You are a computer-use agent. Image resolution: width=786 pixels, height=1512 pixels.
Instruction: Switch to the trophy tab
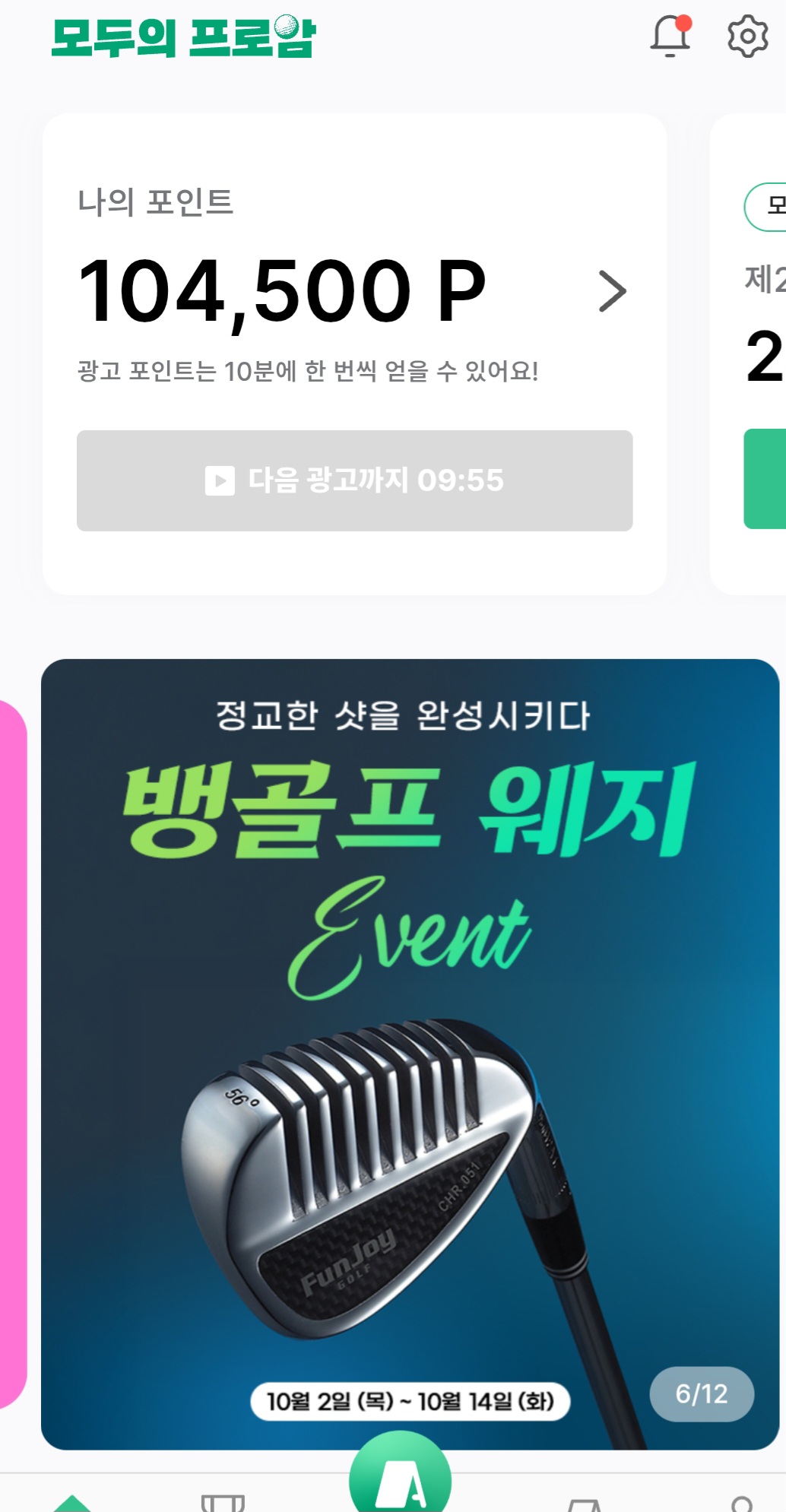pos(223,1502)
